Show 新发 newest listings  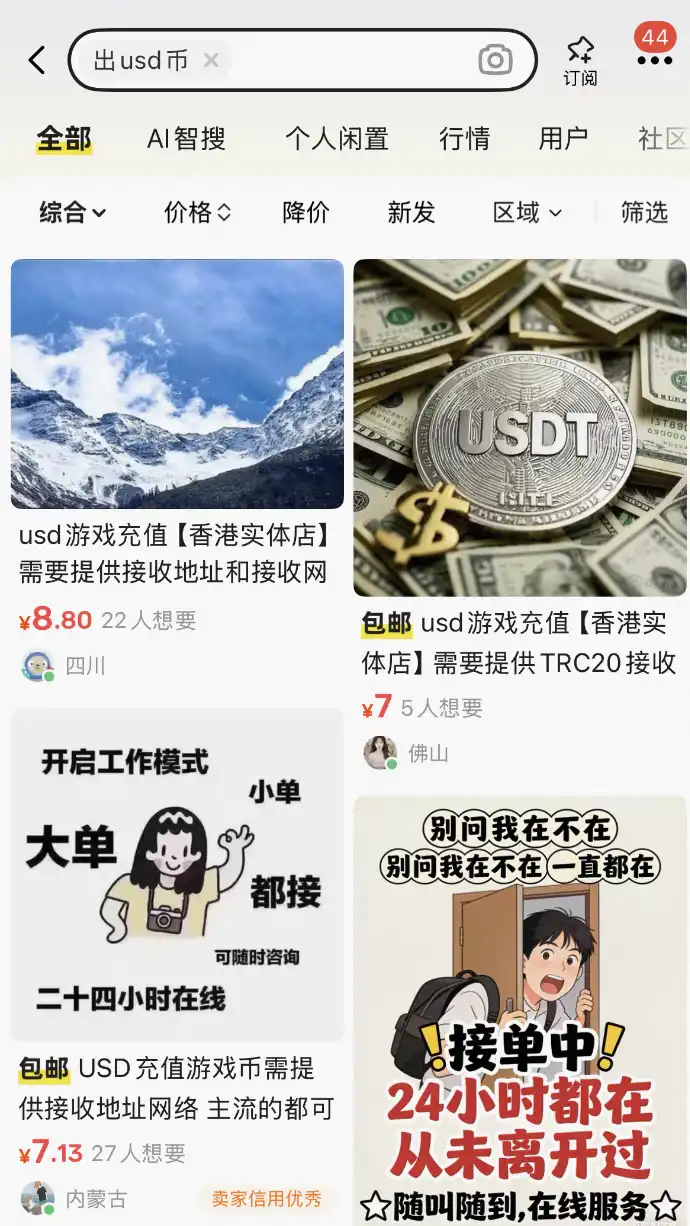[x=411, y=212]
